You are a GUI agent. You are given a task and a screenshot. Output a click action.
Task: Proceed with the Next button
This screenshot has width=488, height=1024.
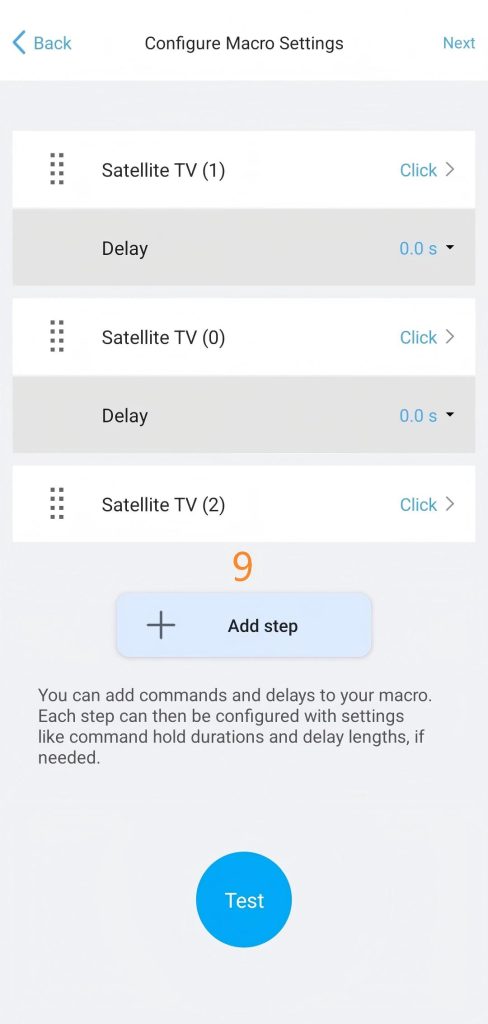point(459,43)
